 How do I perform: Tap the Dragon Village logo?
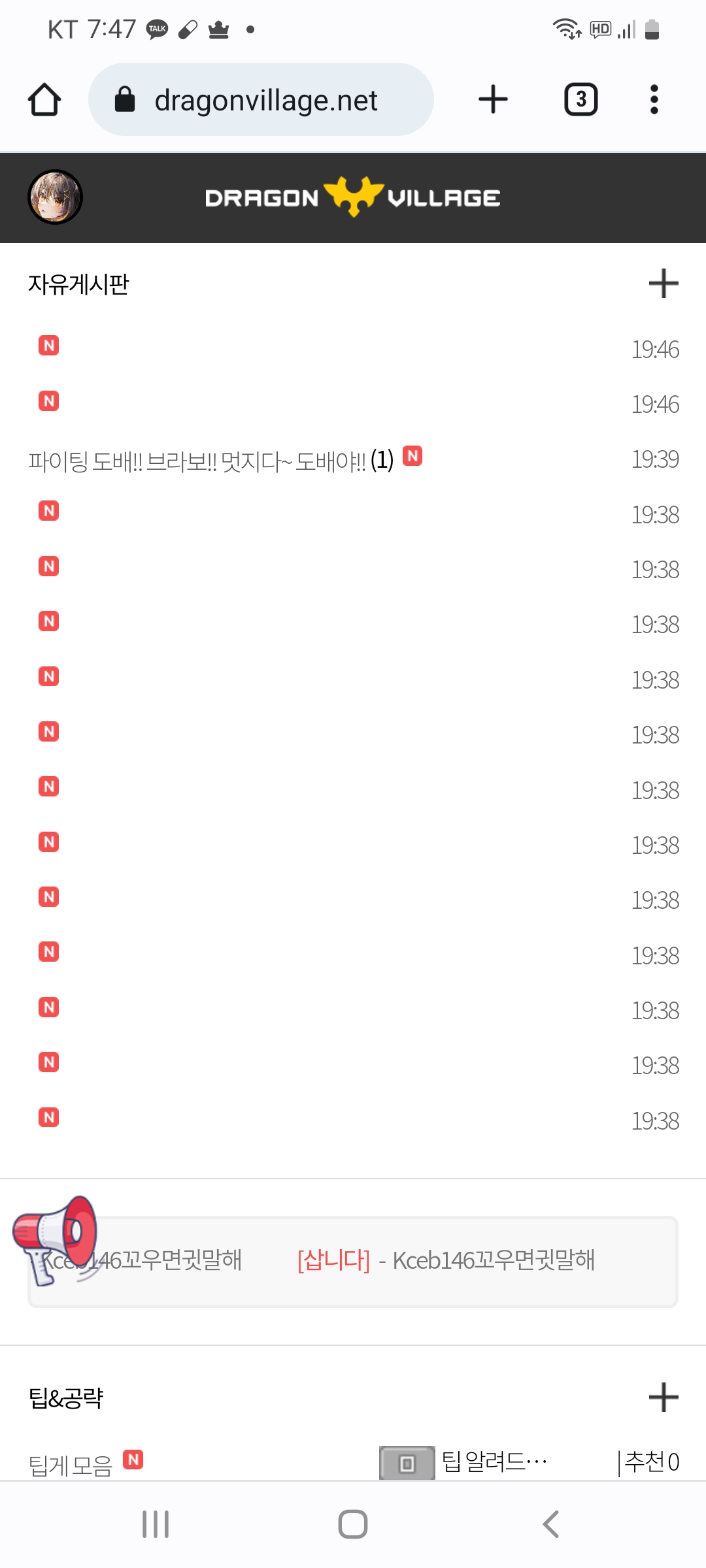tap(353, 197)
